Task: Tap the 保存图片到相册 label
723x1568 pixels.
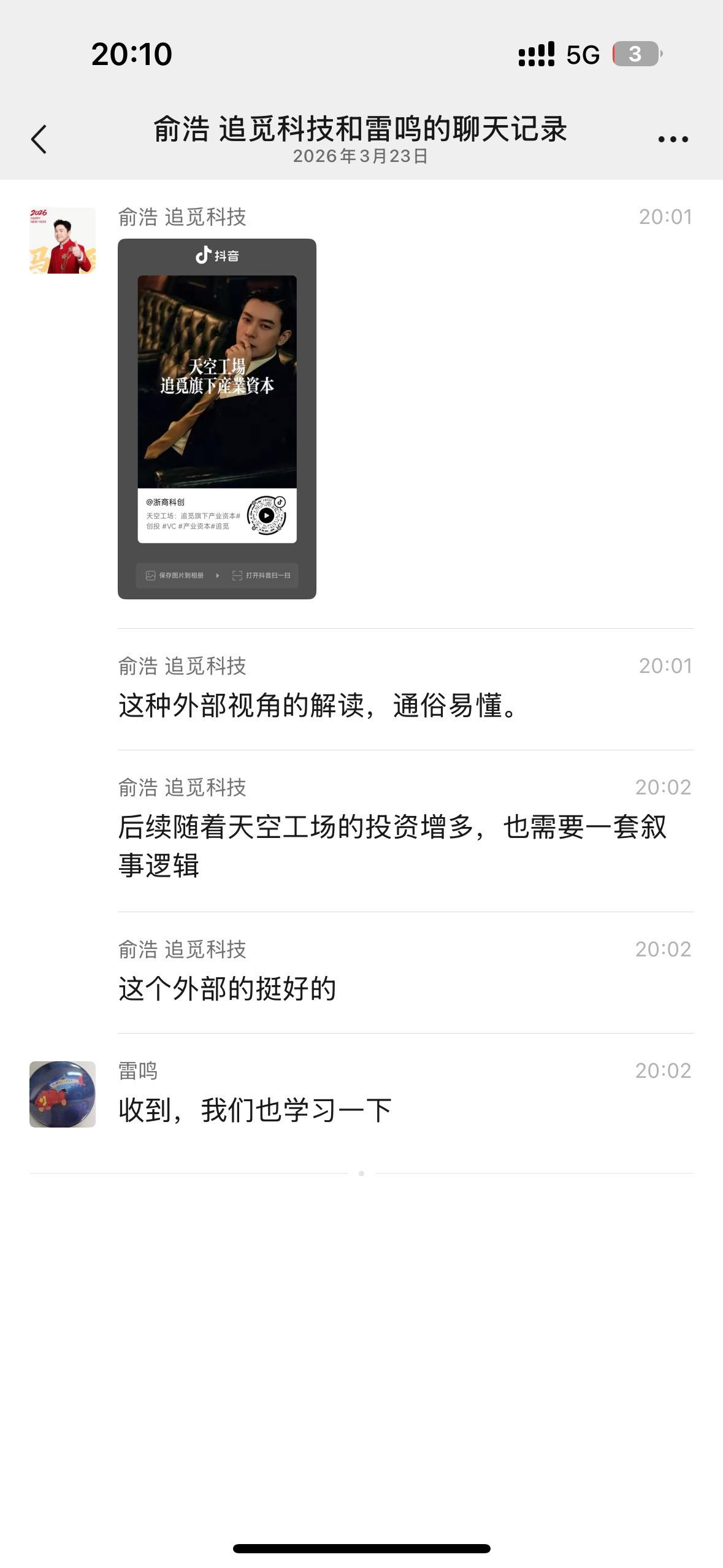Action: [x=182, y=575]
